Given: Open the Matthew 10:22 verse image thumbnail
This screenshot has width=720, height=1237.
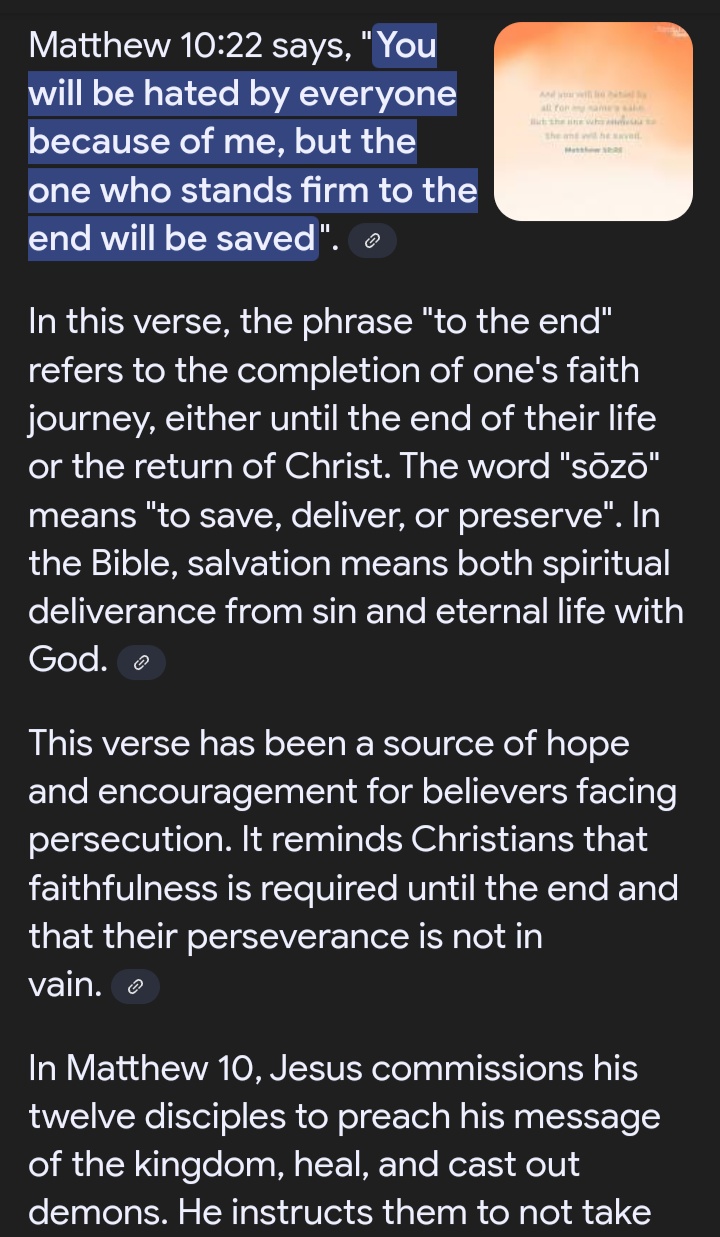Looking at the screenshot, I should coord(594,121).
